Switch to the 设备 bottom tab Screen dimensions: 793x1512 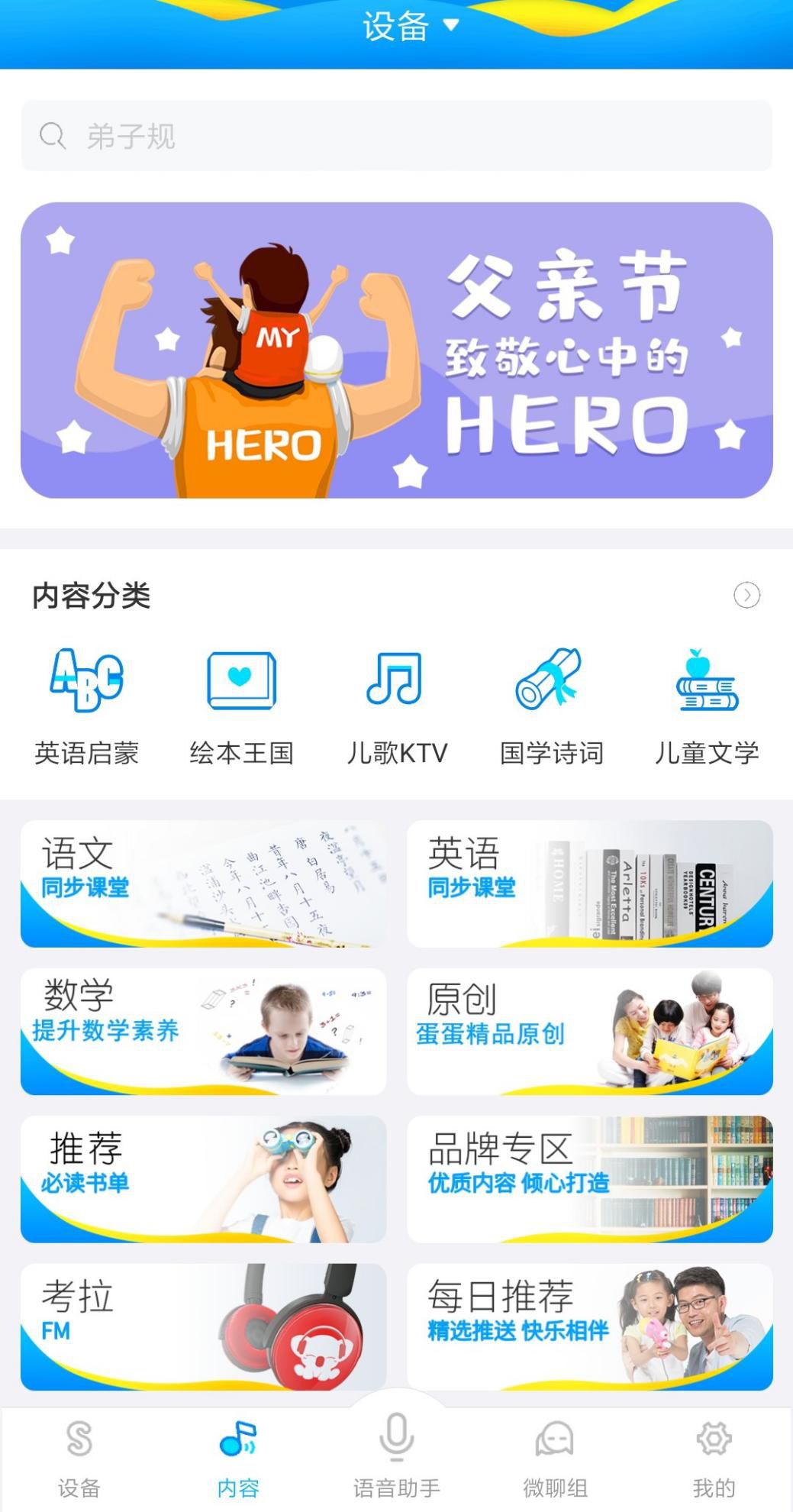[x=79, y=1459]
